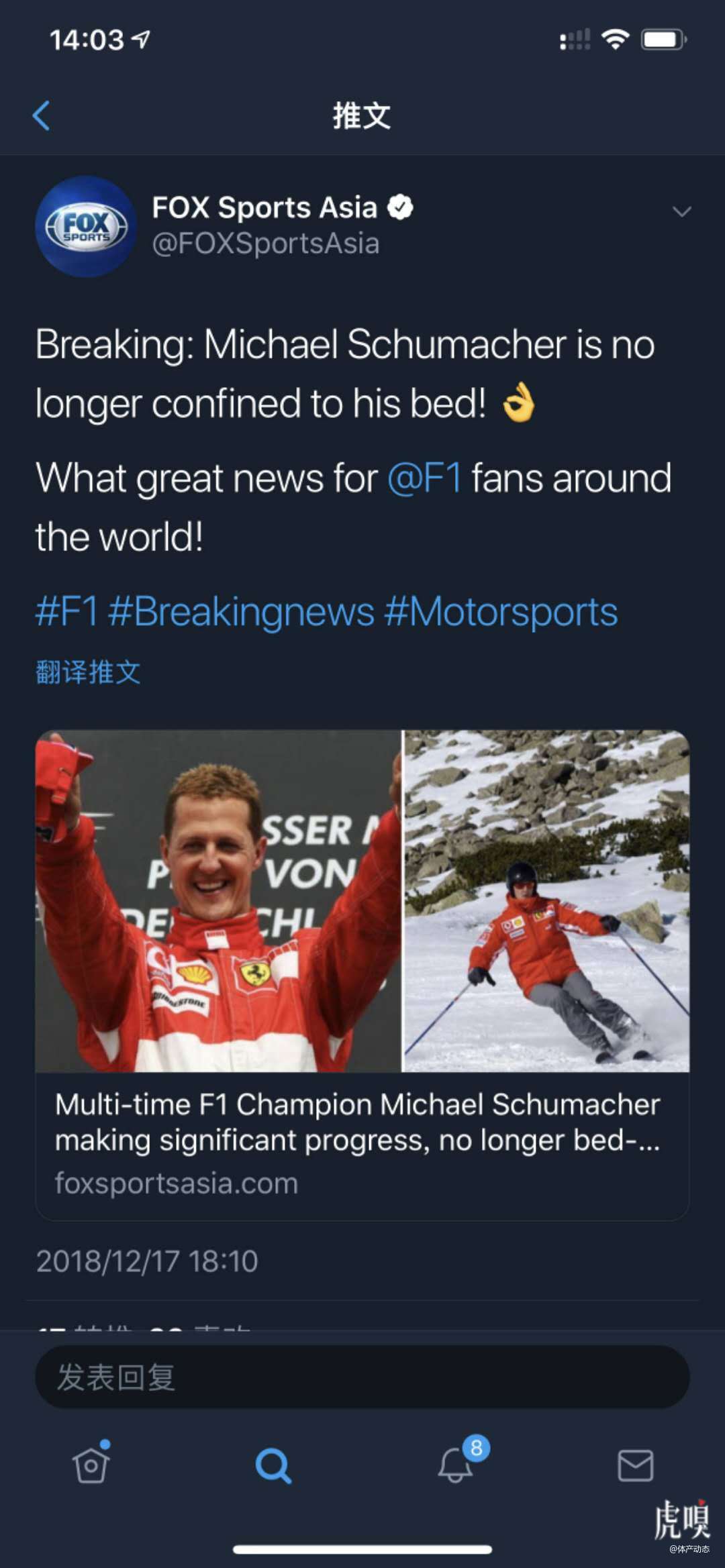Tap 翻译推文 to translate the tweet

pos(88,672)
